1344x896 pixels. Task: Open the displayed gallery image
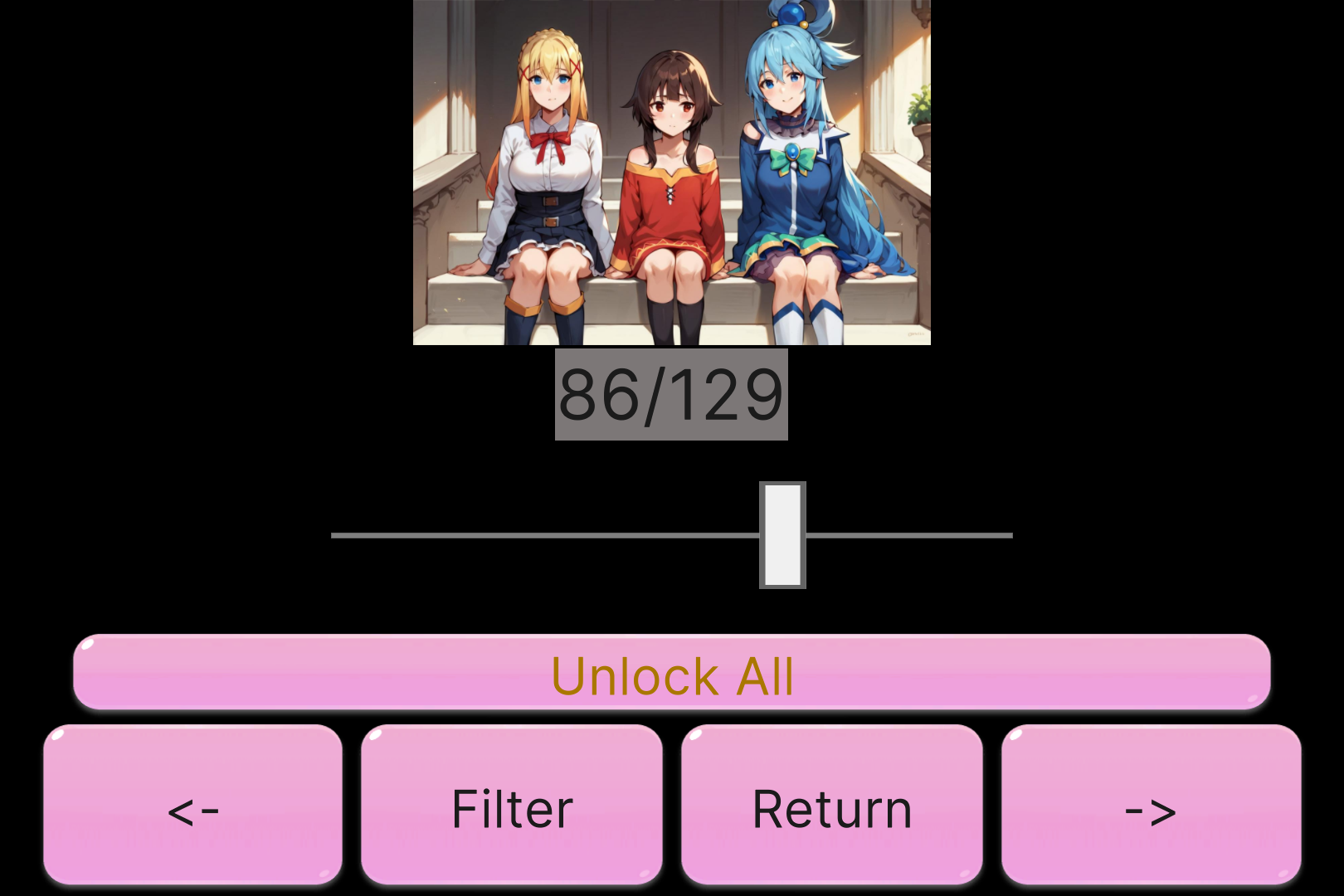(671, 172)
